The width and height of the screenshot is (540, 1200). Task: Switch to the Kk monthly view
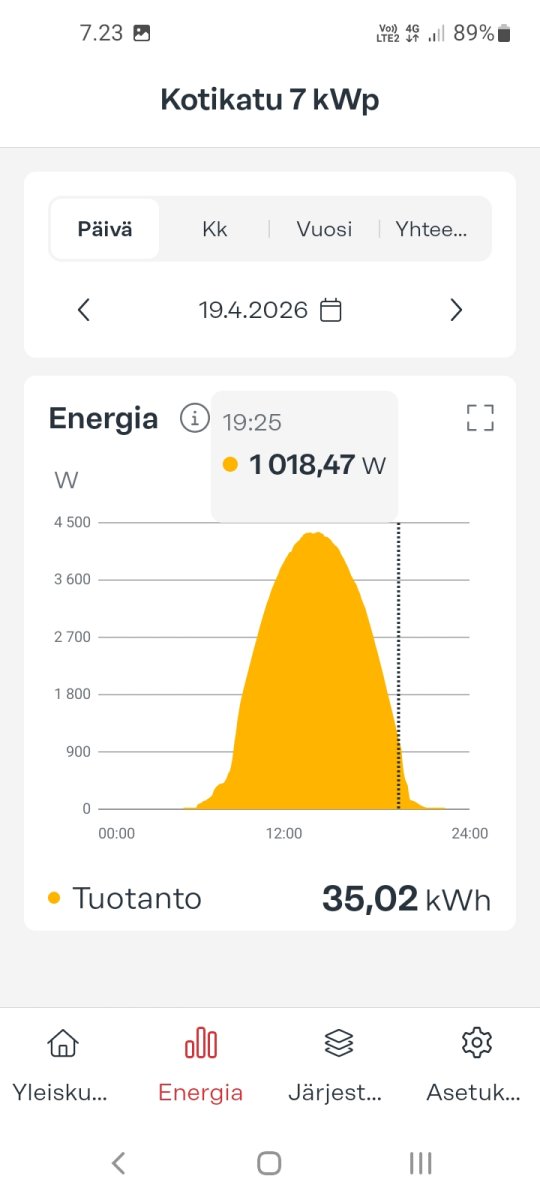214,229
